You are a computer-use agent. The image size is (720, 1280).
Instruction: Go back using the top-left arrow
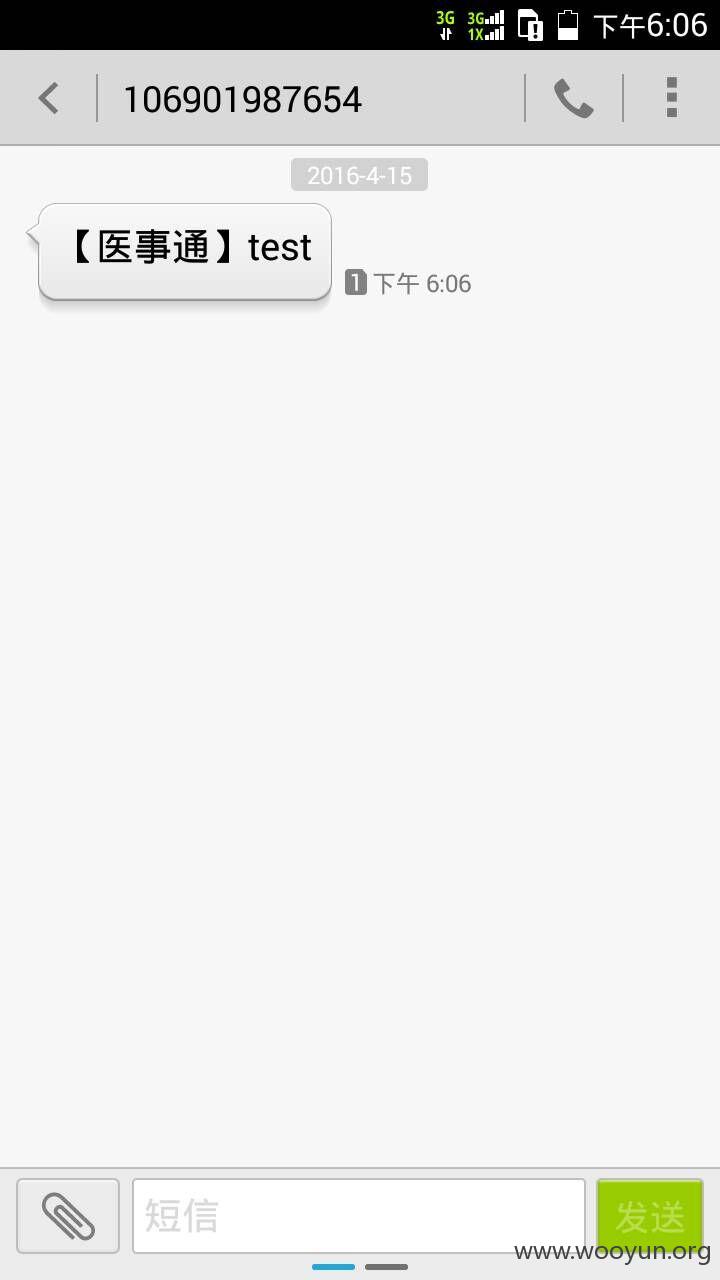pyautogui.click(x=48, y=98)
